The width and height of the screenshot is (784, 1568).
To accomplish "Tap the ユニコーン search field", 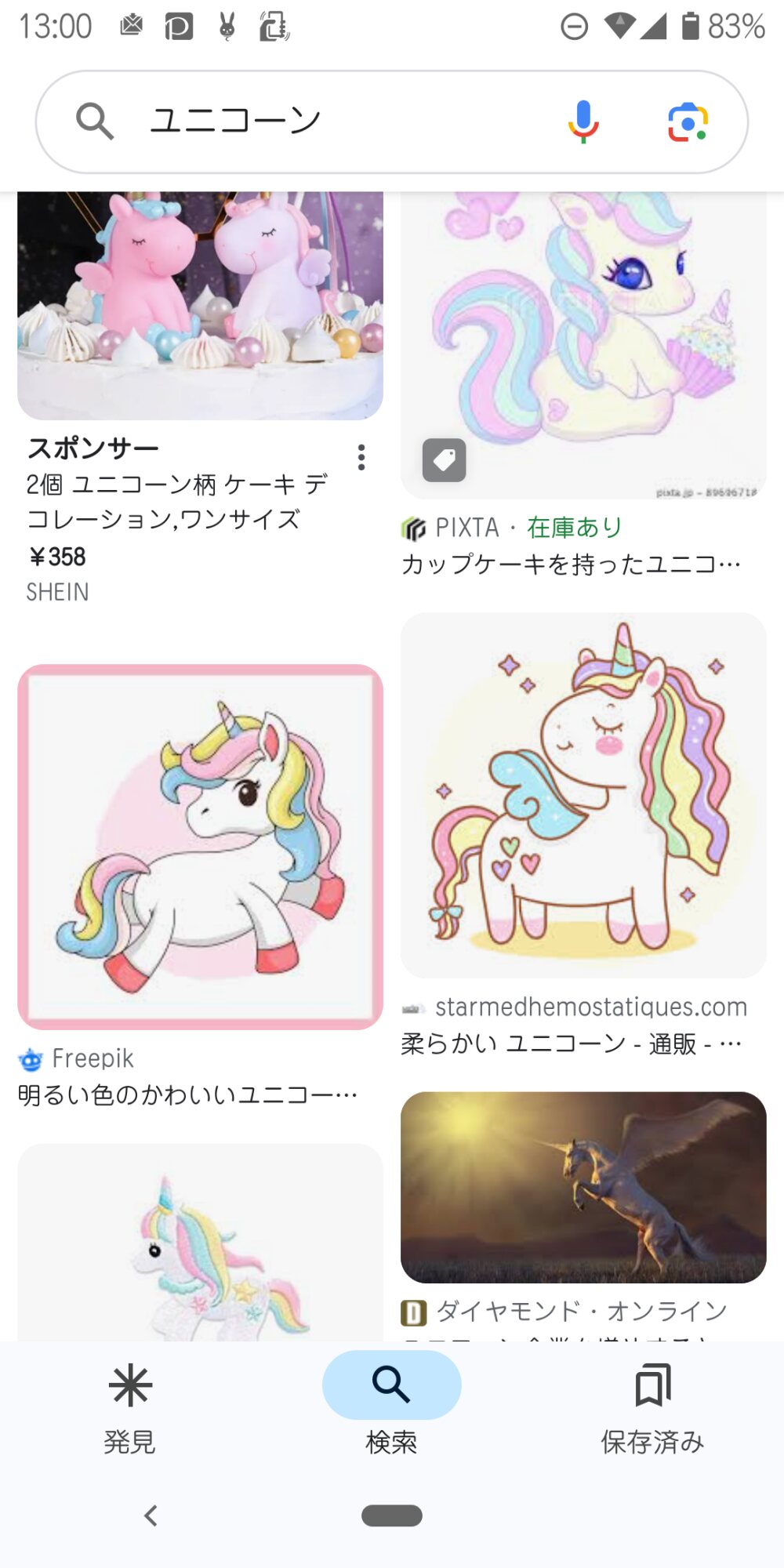I will [x=314, y=122].
